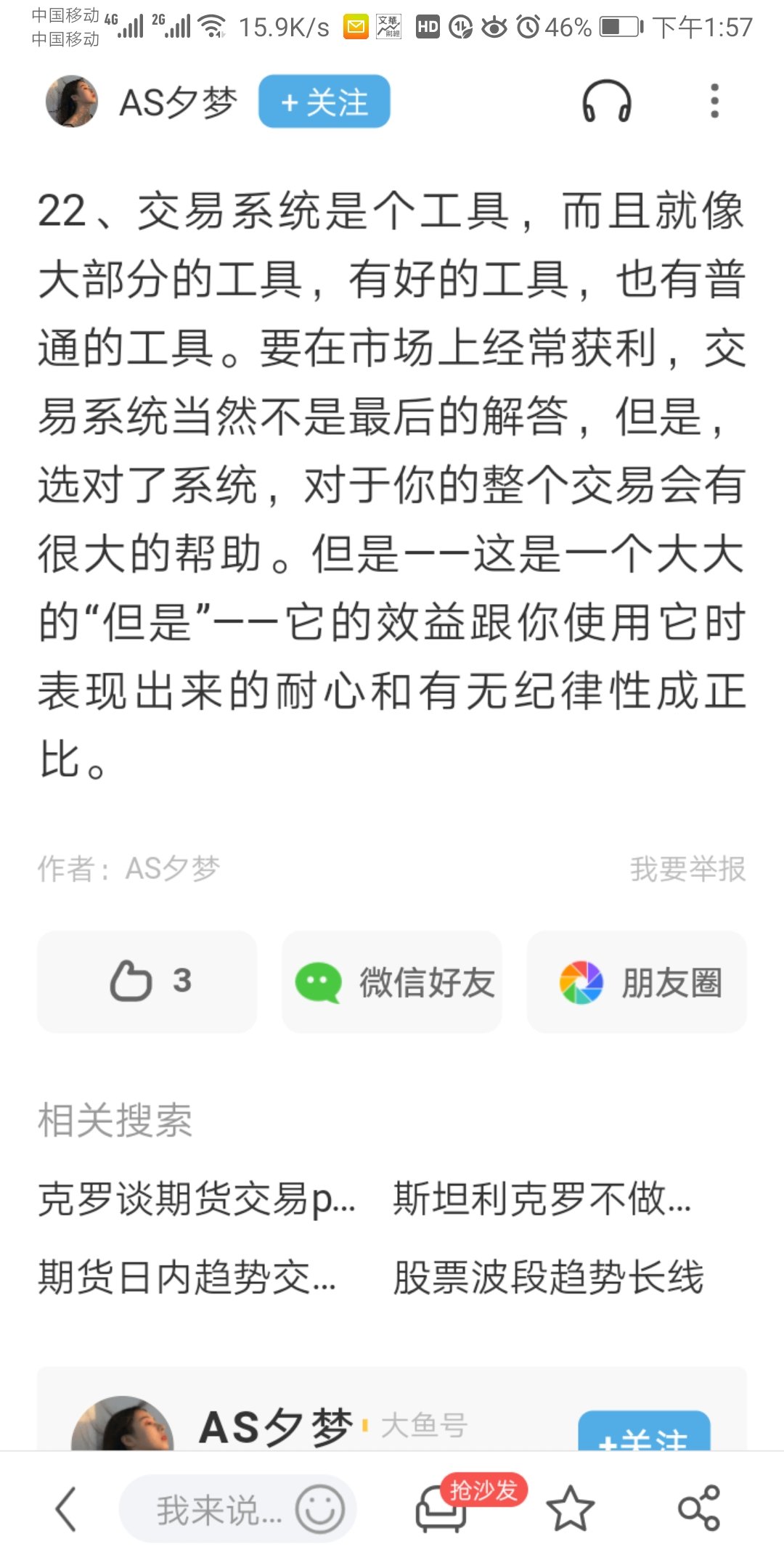Search 股票波段趋势长线

548,1278
